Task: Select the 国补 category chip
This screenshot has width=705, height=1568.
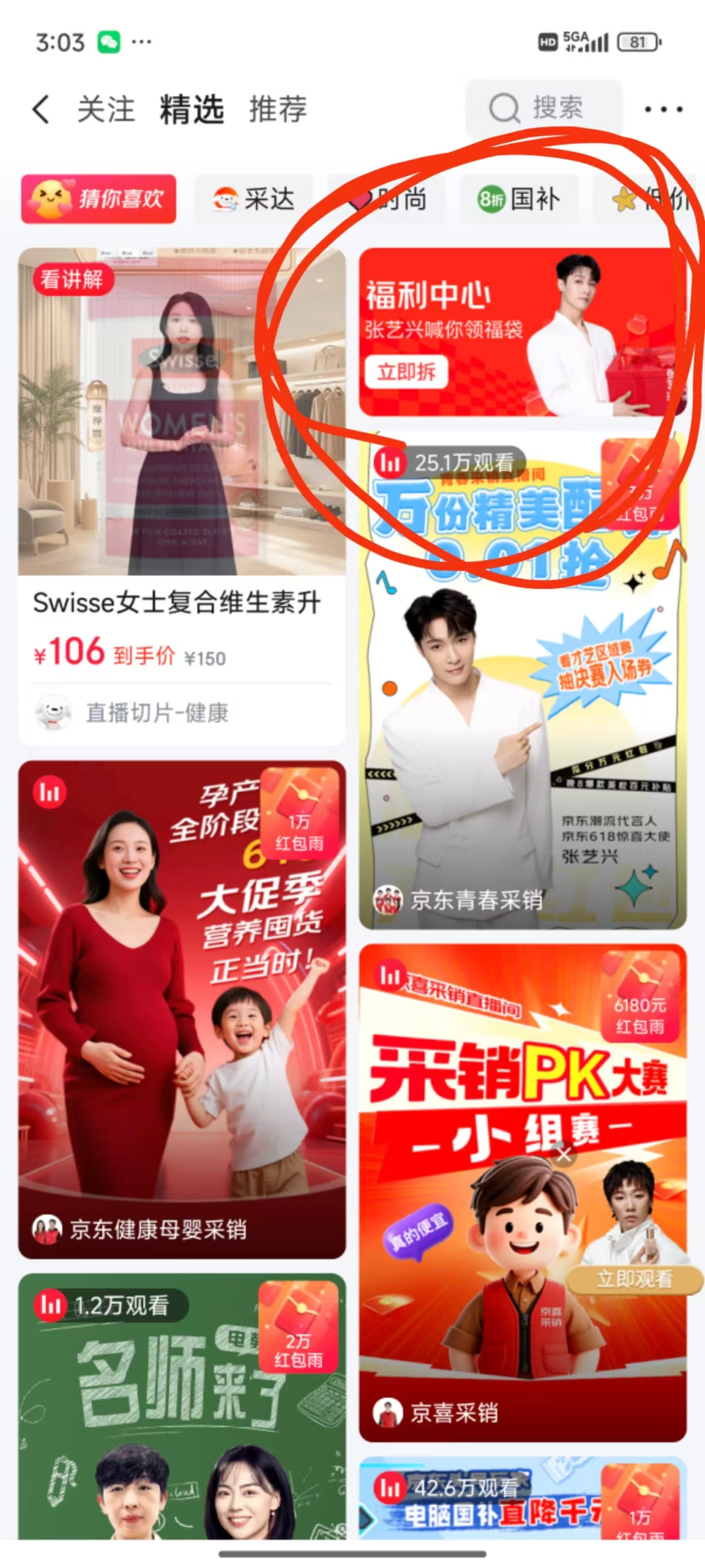Action: click(x=518, y=199)
